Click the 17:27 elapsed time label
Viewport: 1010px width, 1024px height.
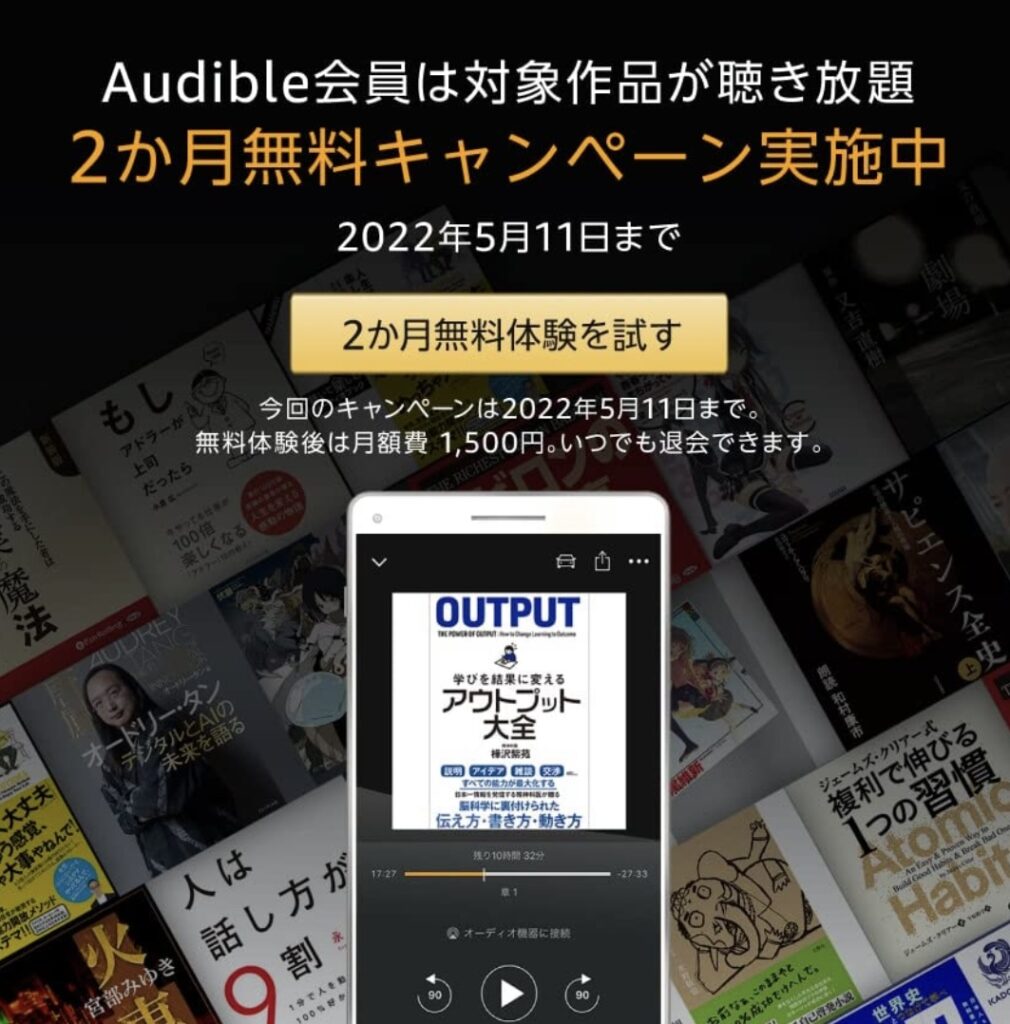pos(384,872)
